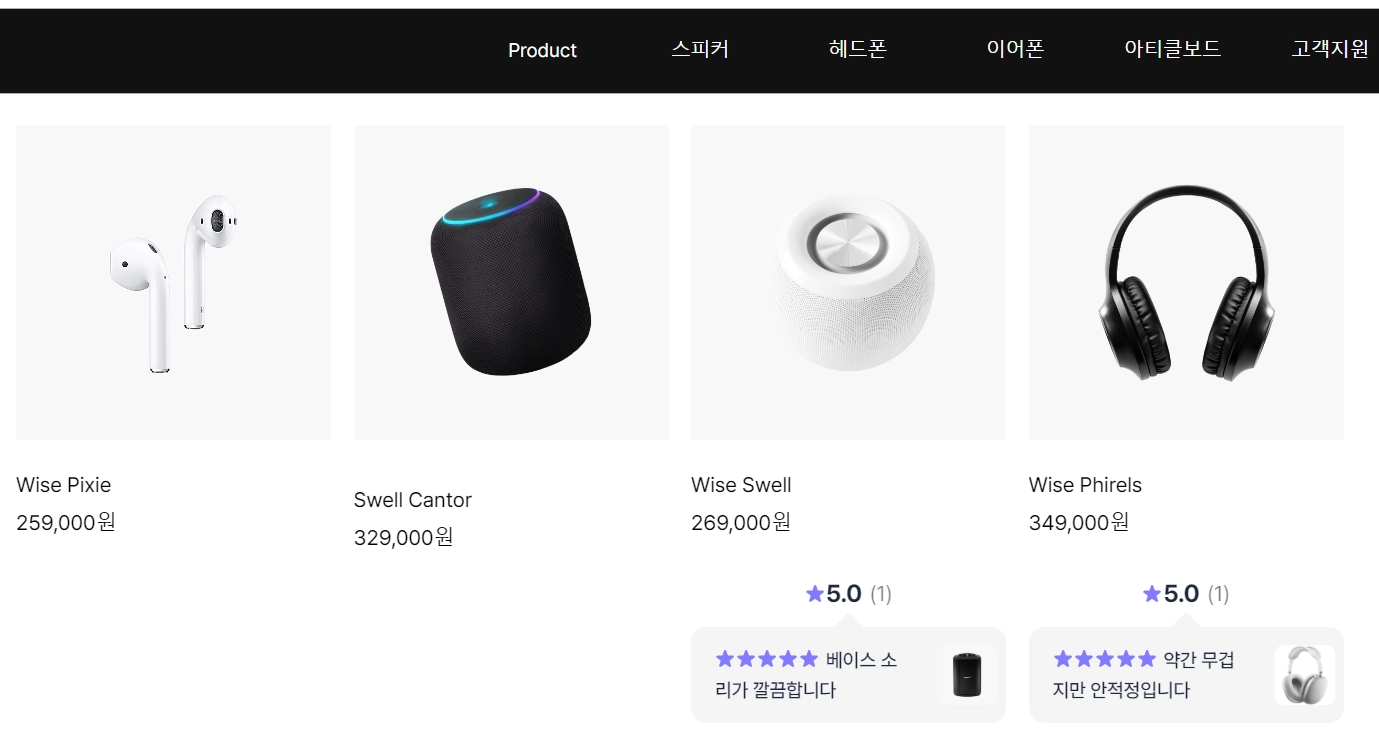Switch to the 헤드폰 category
This screenshot has width=1379, height=749.
point(857,49)
